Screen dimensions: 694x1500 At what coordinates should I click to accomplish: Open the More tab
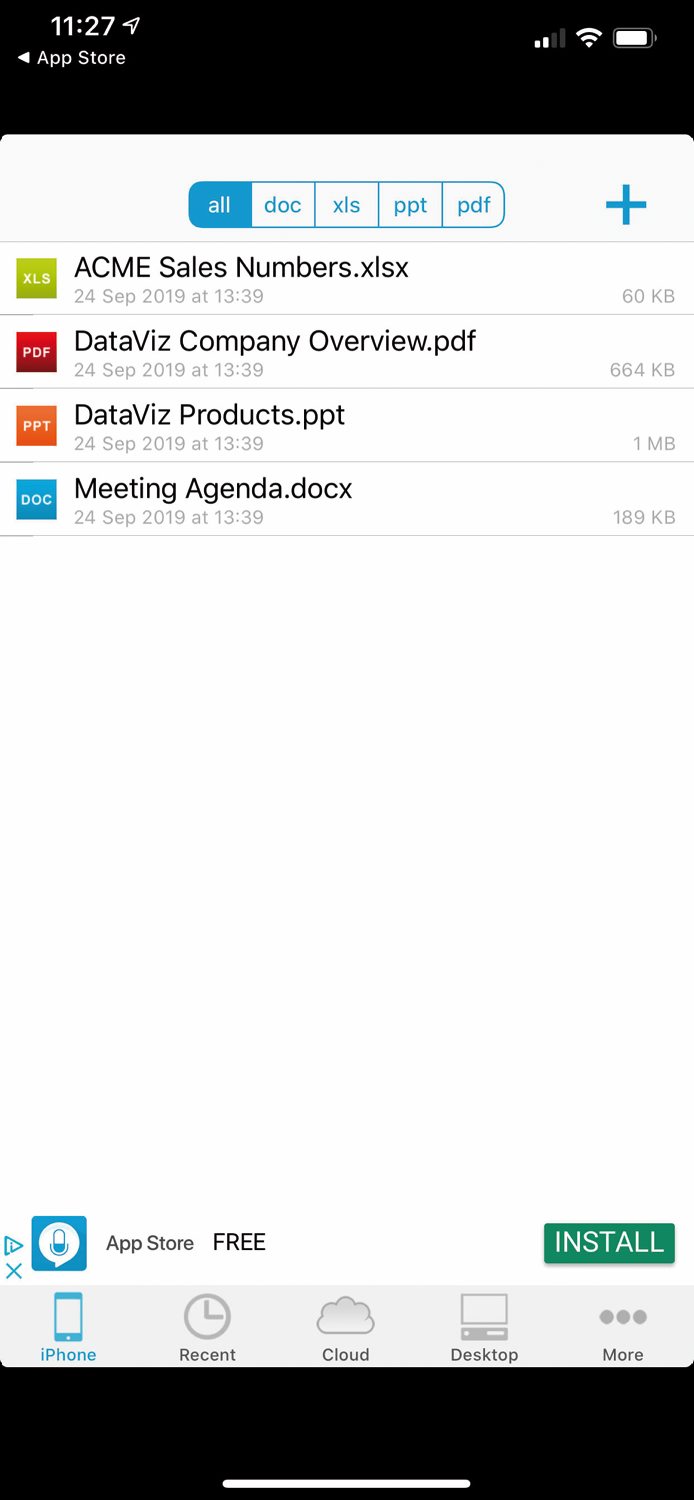[x=623, y=1328]
